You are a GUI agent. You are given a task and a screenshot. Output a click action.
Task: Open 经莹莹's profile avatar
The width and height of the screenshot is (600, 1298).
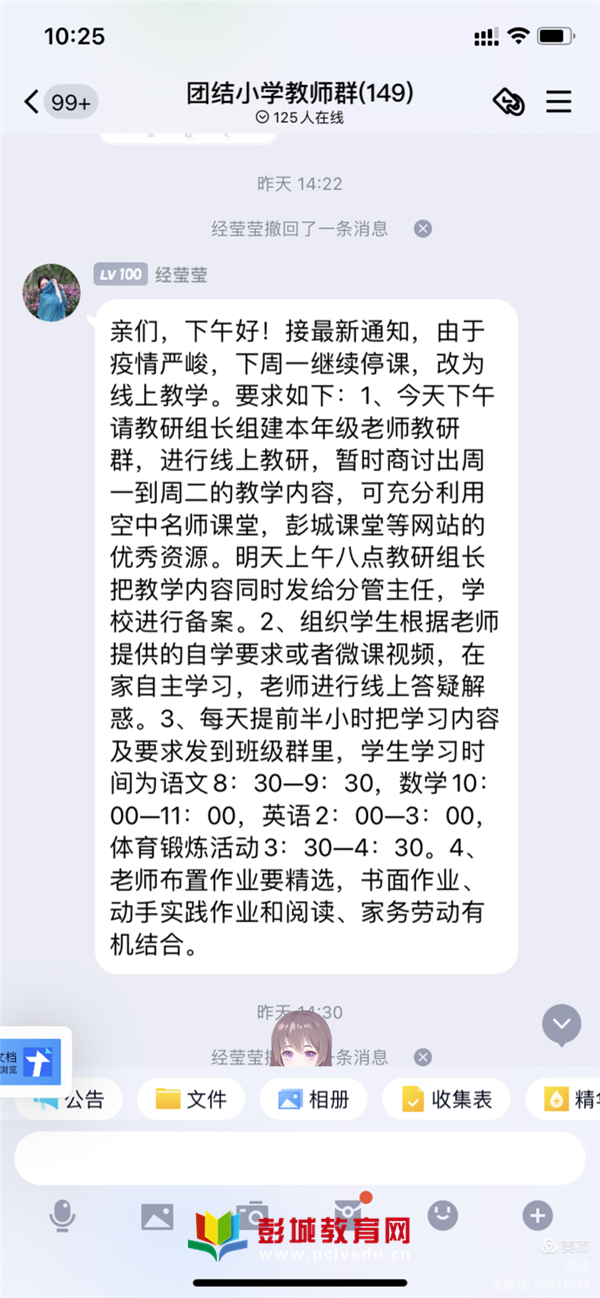52,294
